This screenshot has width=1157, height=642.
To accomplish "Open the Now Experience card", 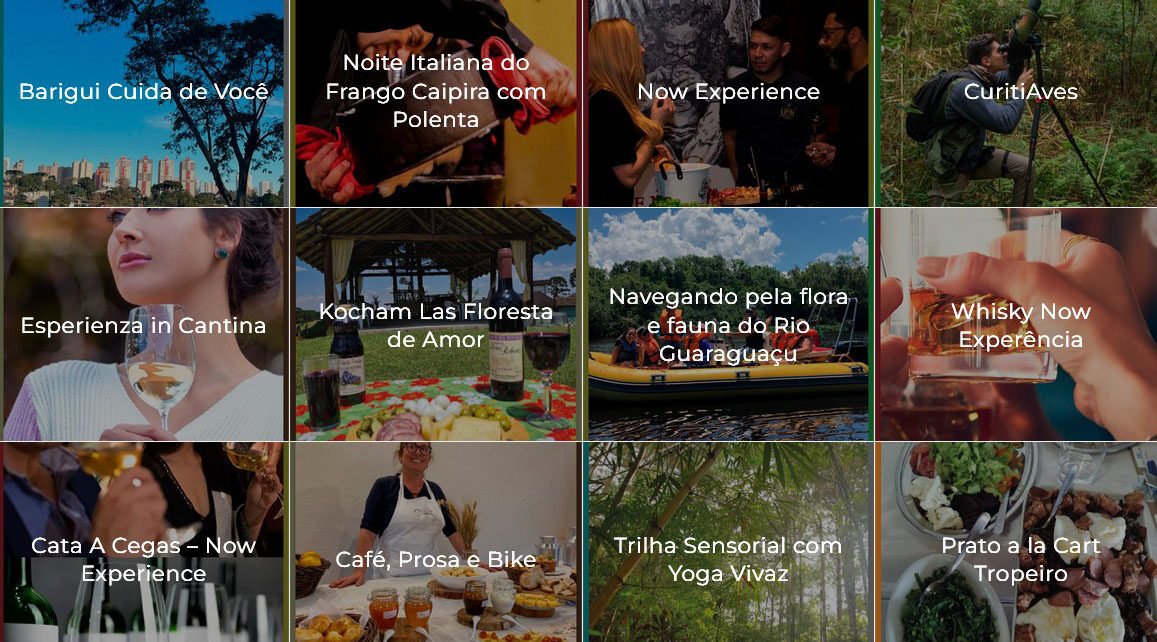I will pos(728,92).
